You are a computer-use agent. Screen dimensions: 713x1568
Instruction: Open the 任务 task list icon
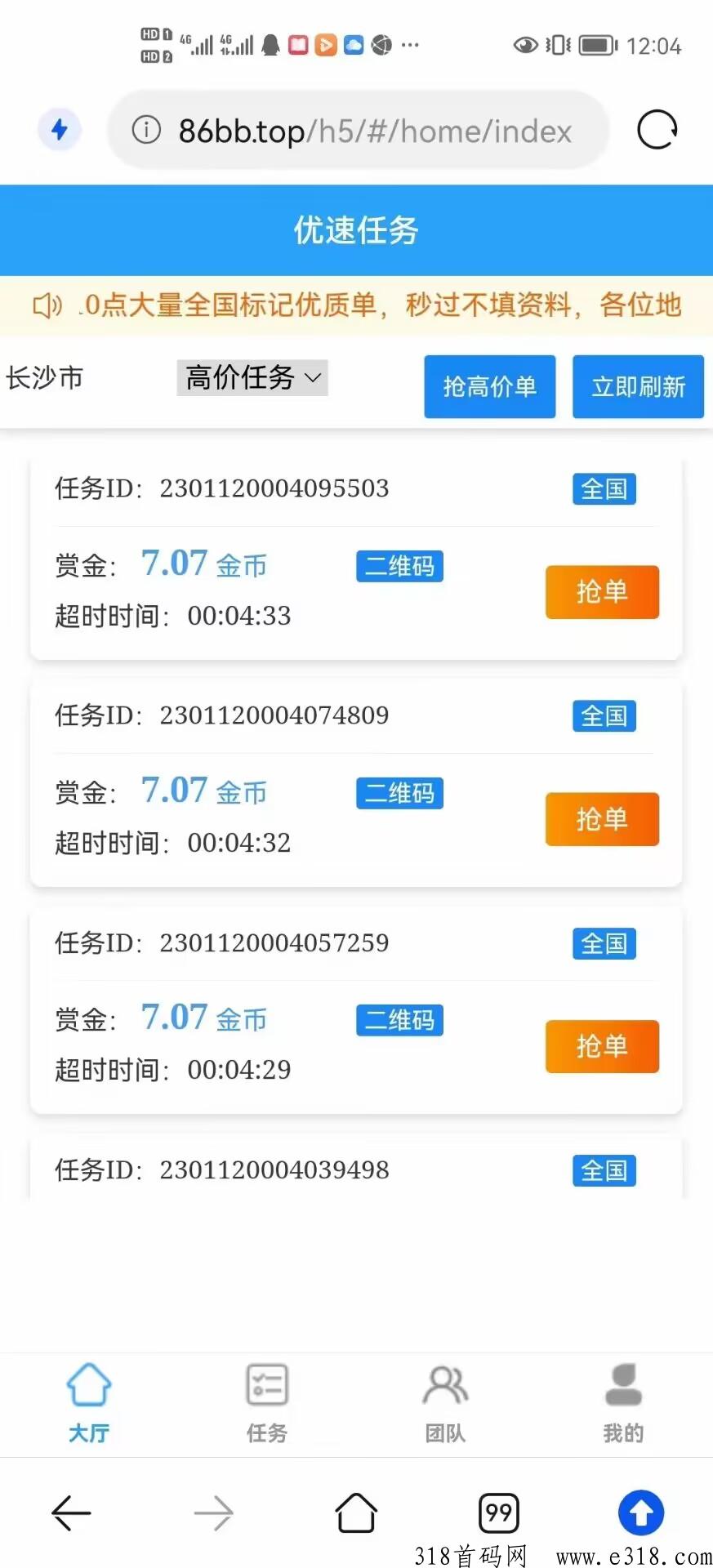click(x=265, y=1386)
